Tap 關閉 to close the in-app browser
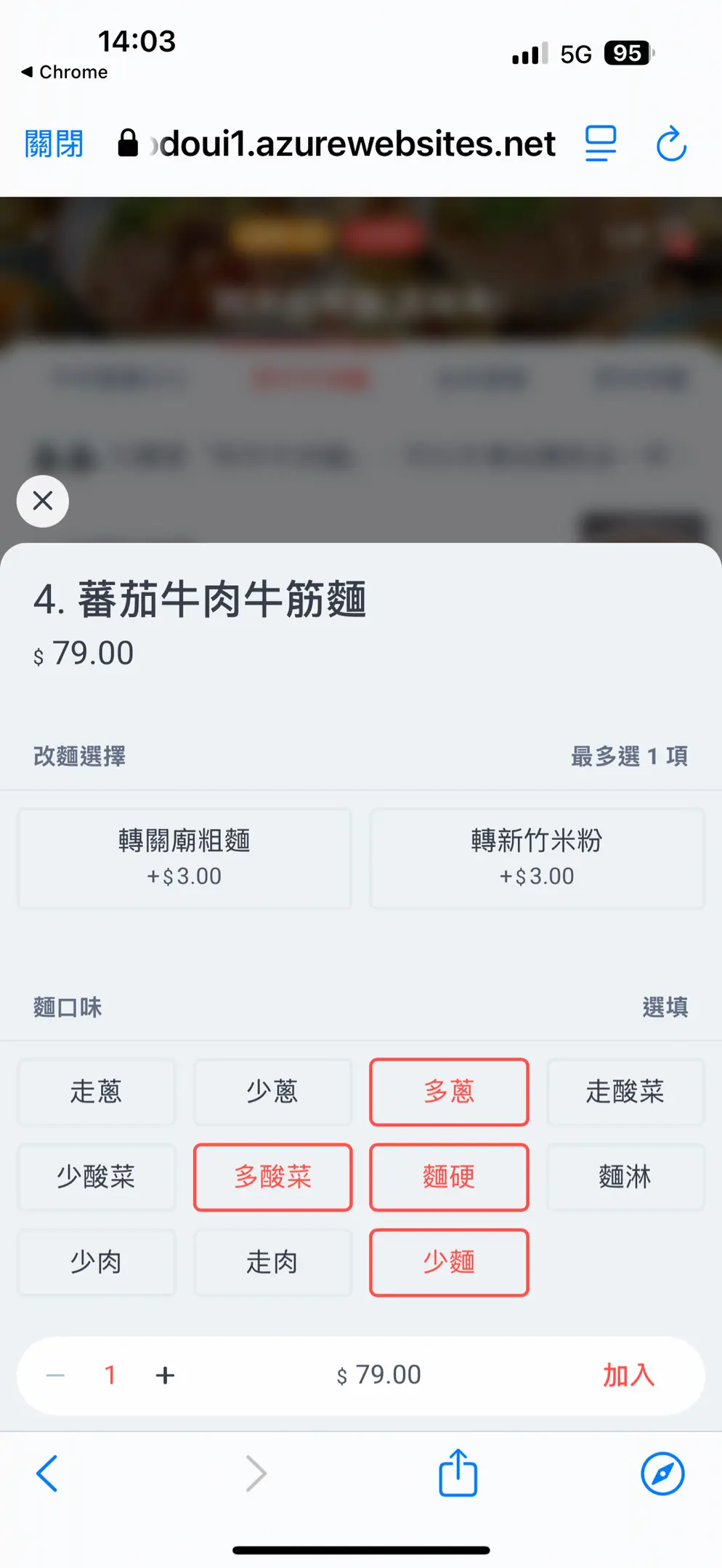This screenshot has width=722, height=1568. 54,144
